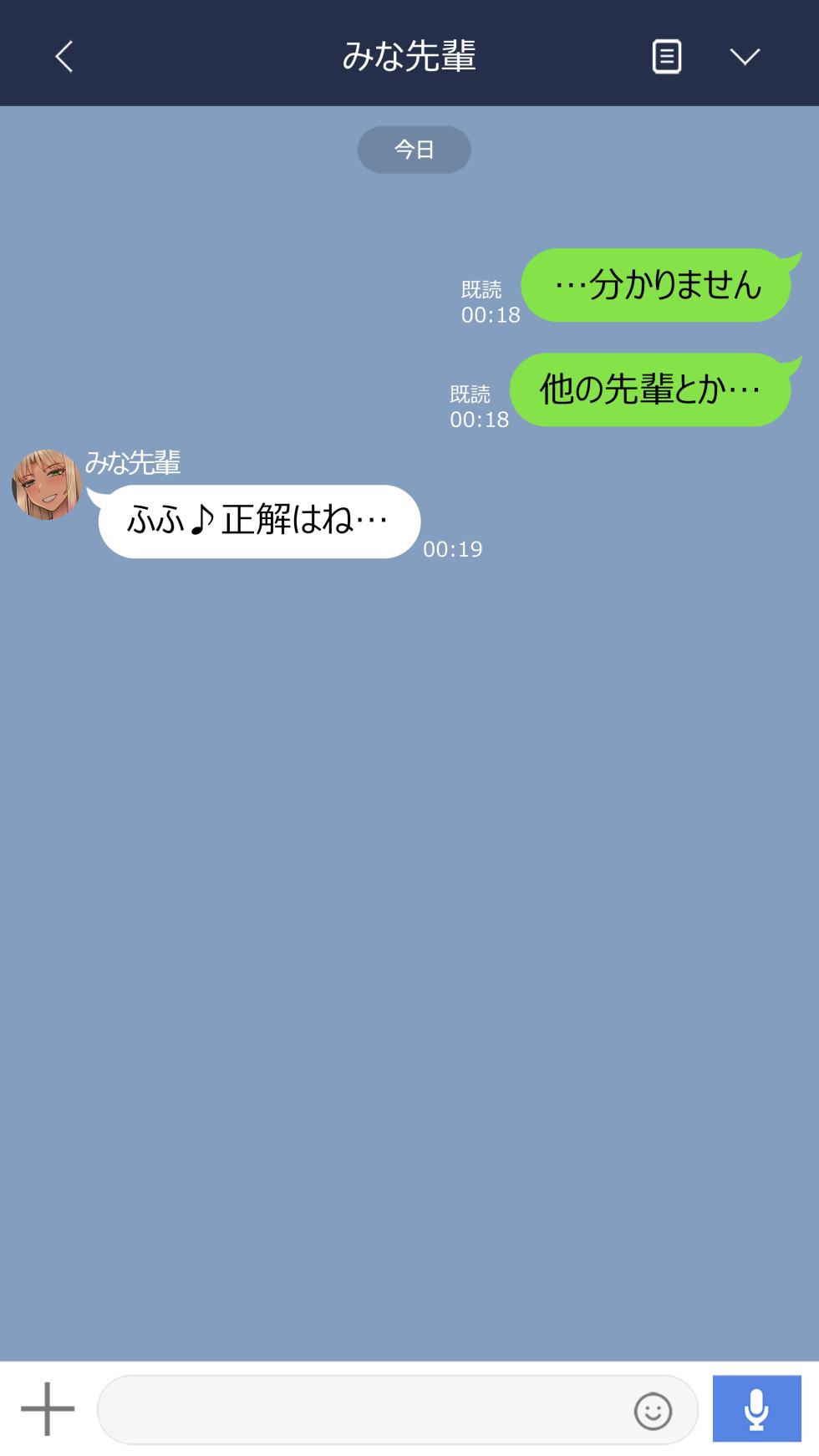
Task: Tap the plus attachment button
Action: [x=48, y=1409]
